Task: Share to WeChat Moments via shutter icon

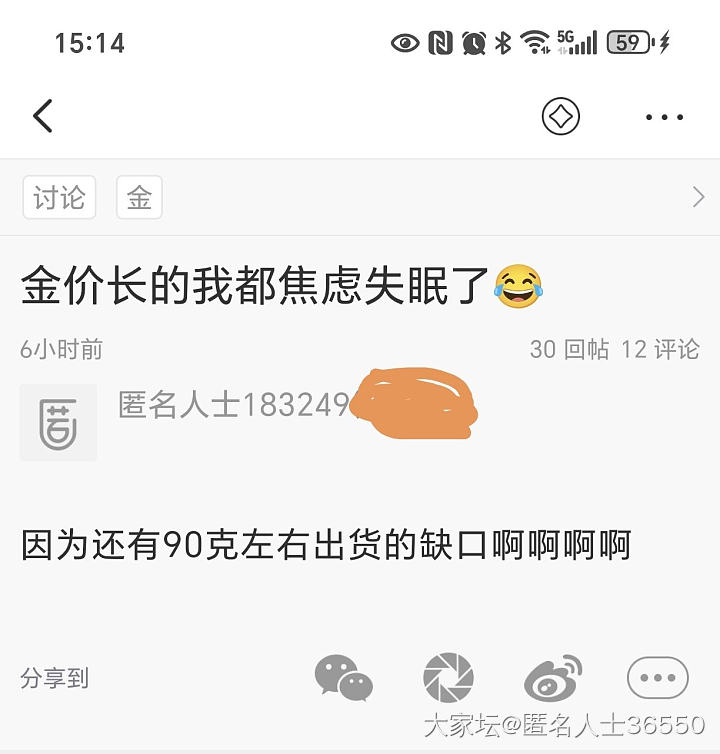Action: [x=448, y=679]
